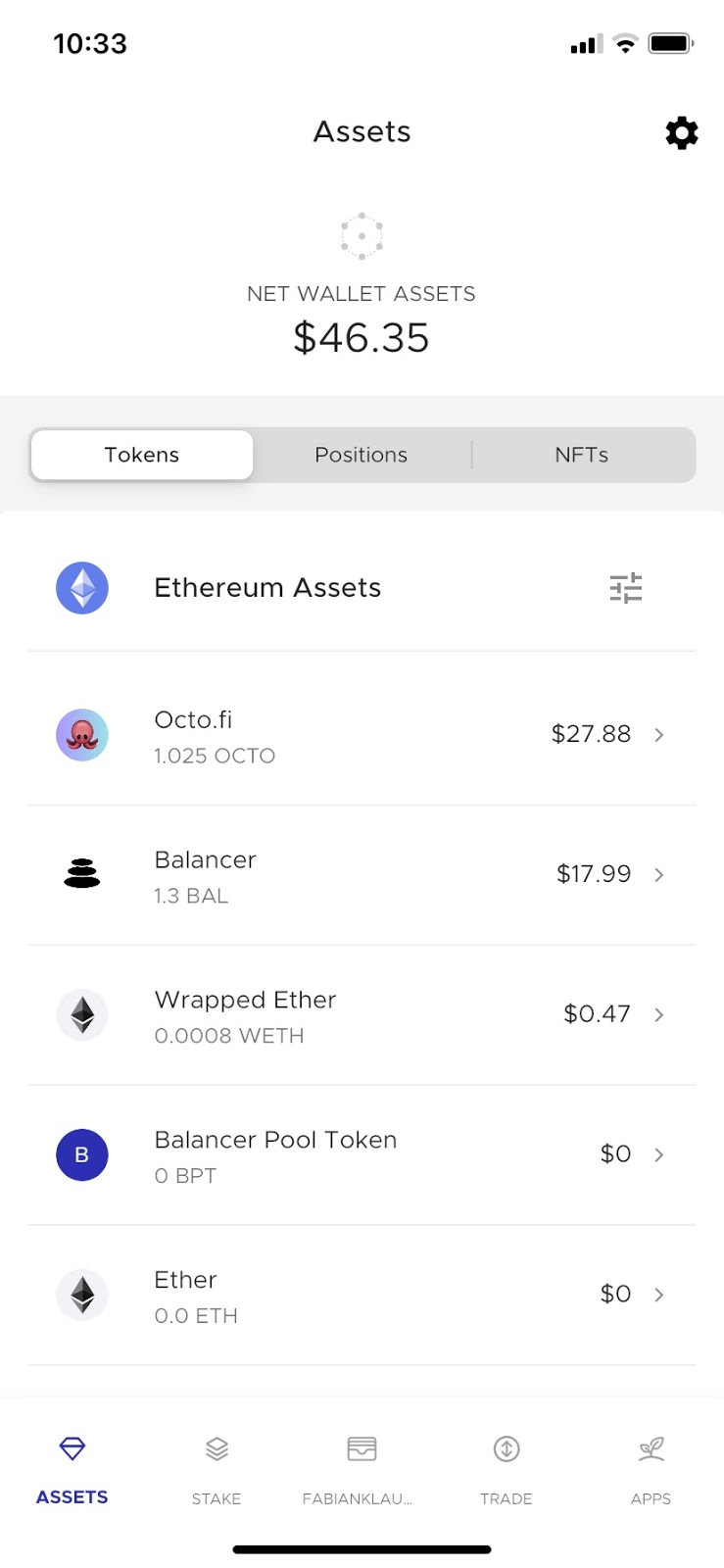724x1568 pixels.
Task: Open the Balancer token details
Action: (362, 875)
